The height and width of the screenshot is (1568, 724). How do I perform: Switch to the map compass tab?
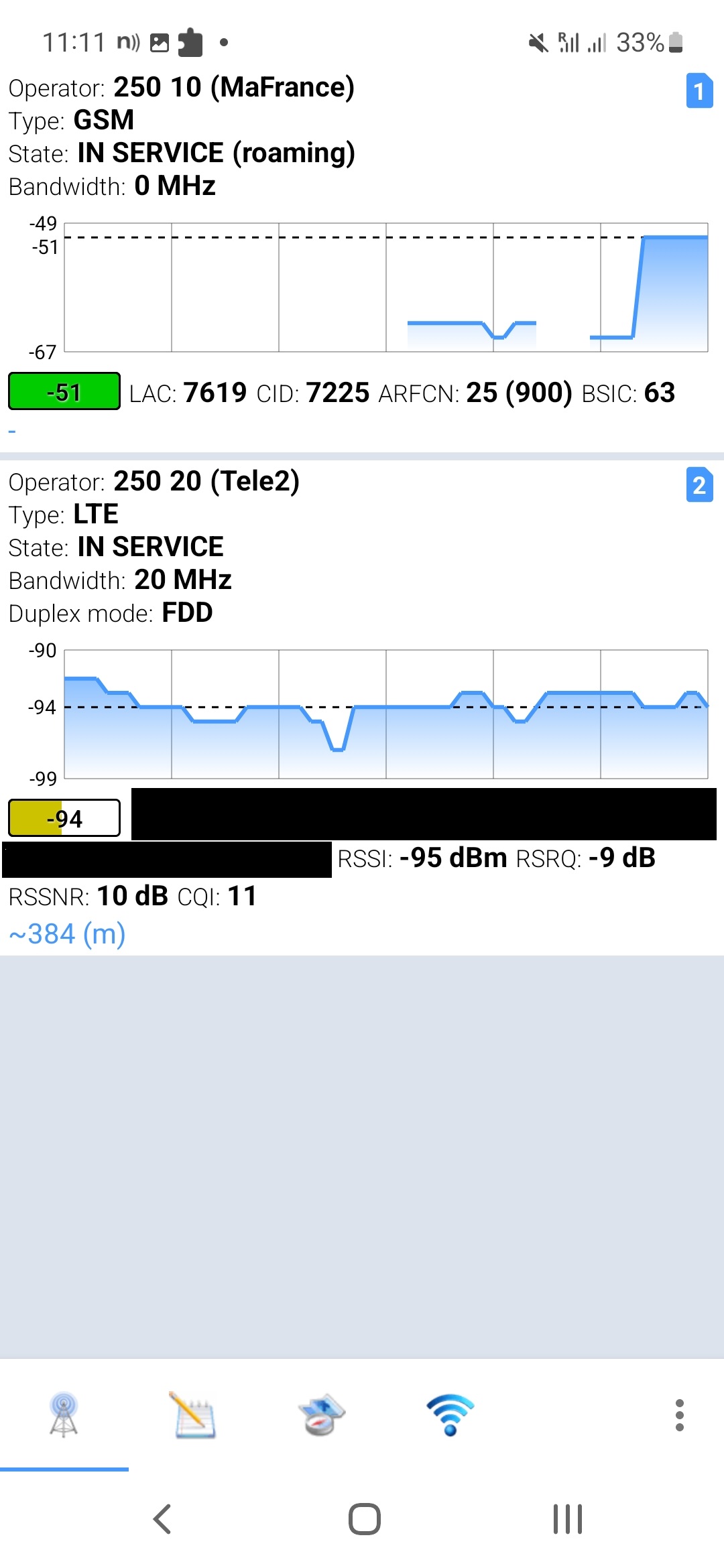point(322,1415)
